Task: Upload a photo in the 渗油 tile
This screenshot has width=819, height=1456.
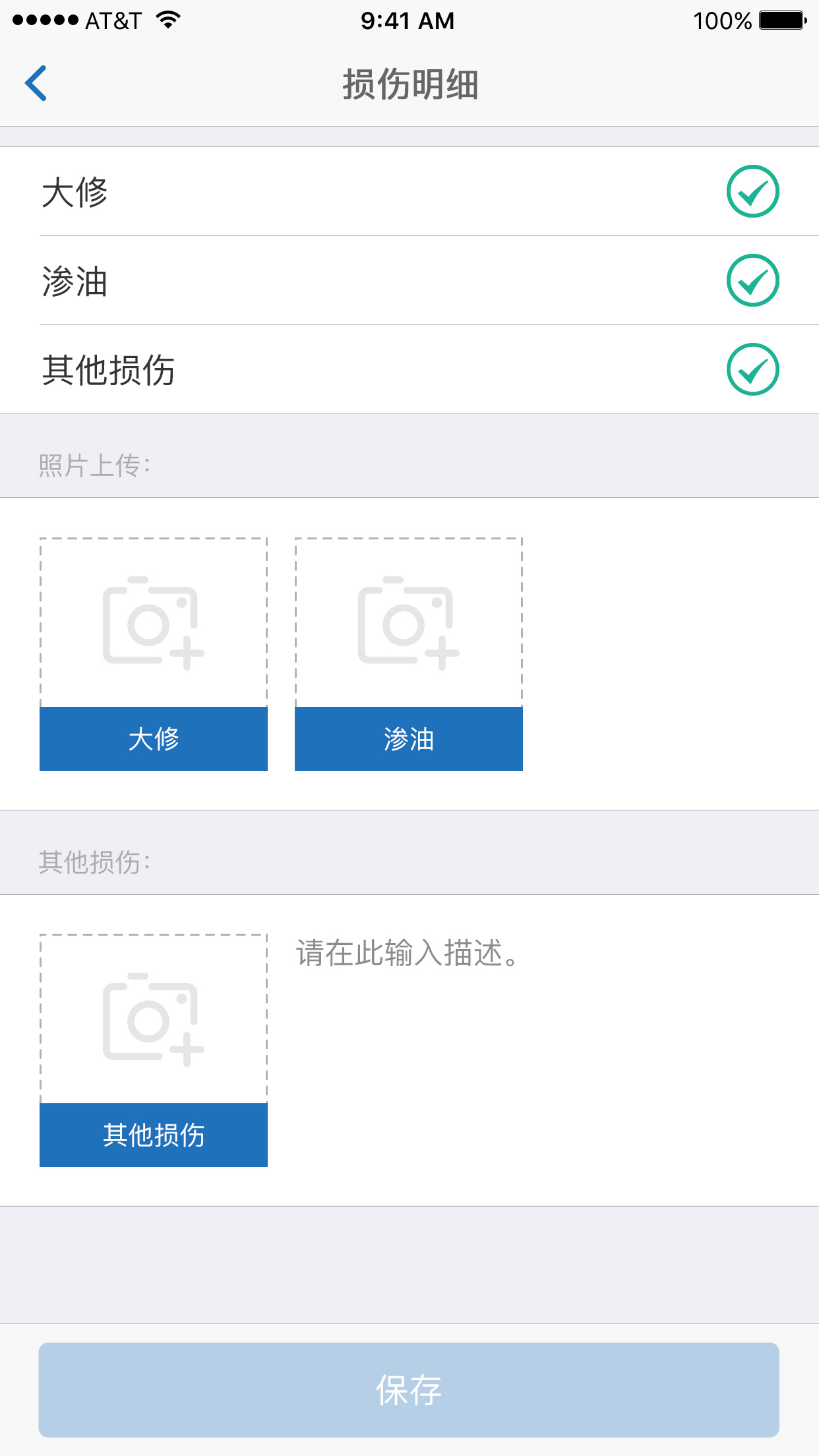Action: (x=409, y=654)
